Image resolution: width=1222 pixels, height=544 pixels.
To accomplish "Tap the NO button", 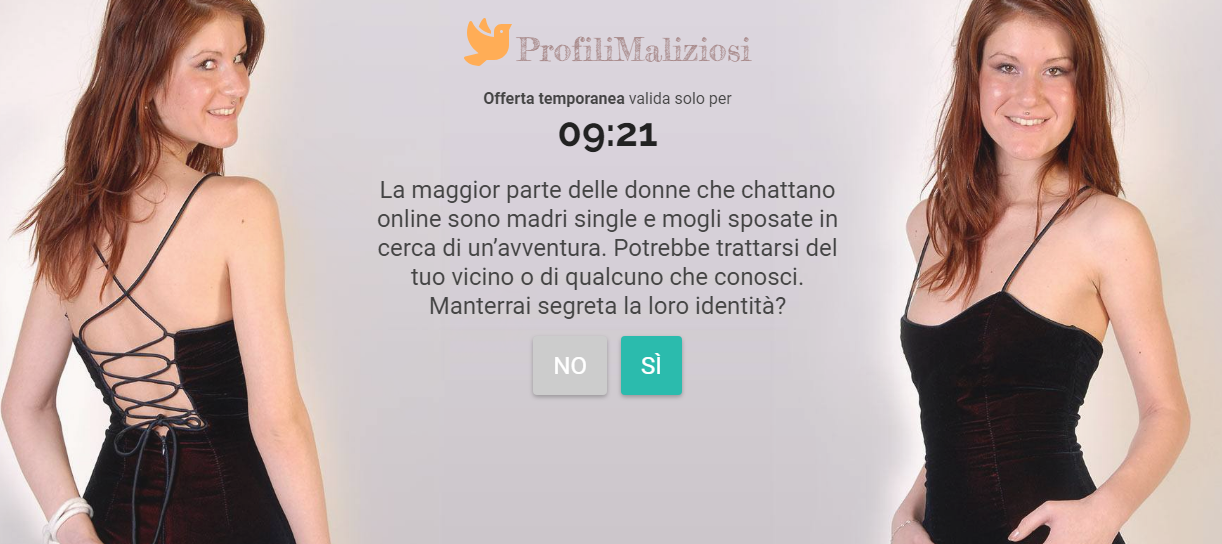I will [569, 366].
